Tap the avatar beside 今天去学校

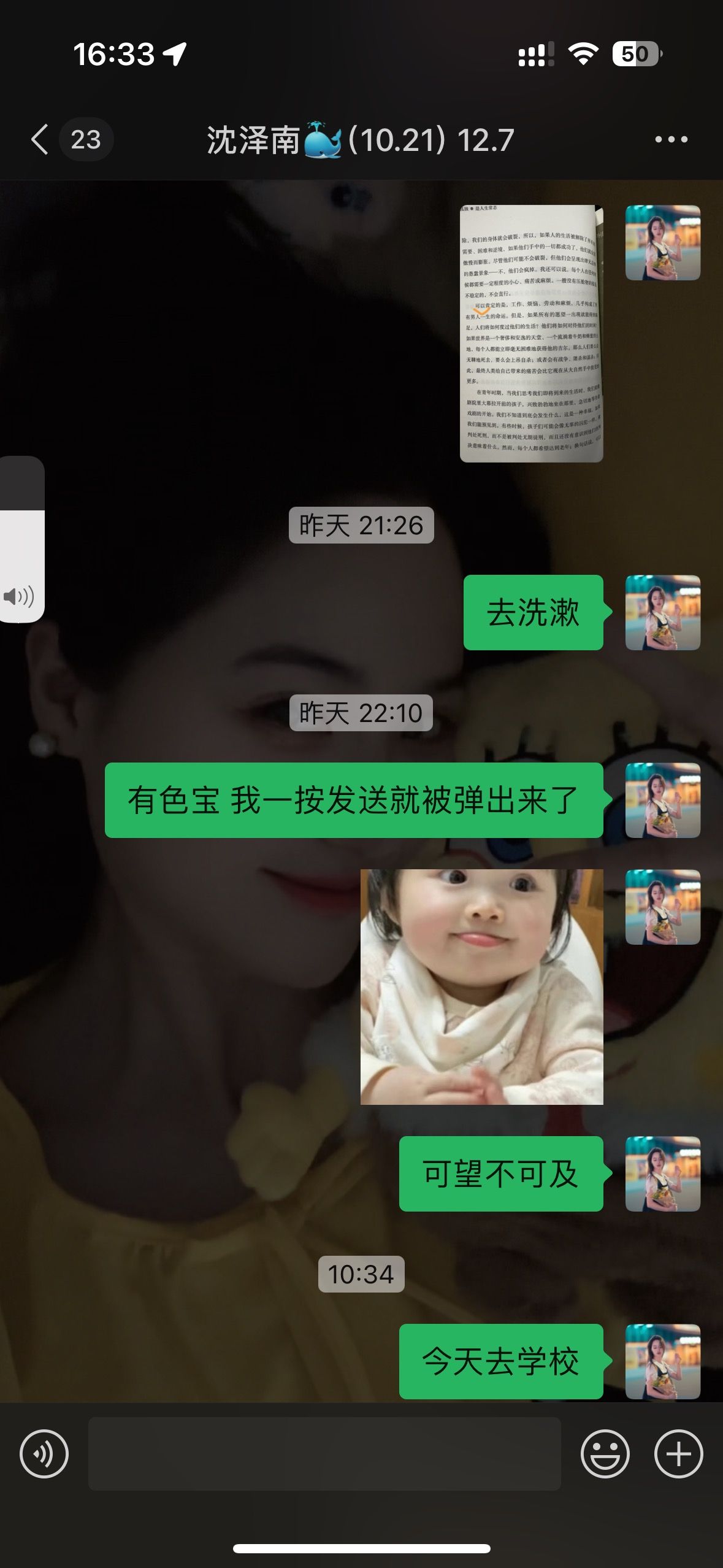coord(663,1361)
